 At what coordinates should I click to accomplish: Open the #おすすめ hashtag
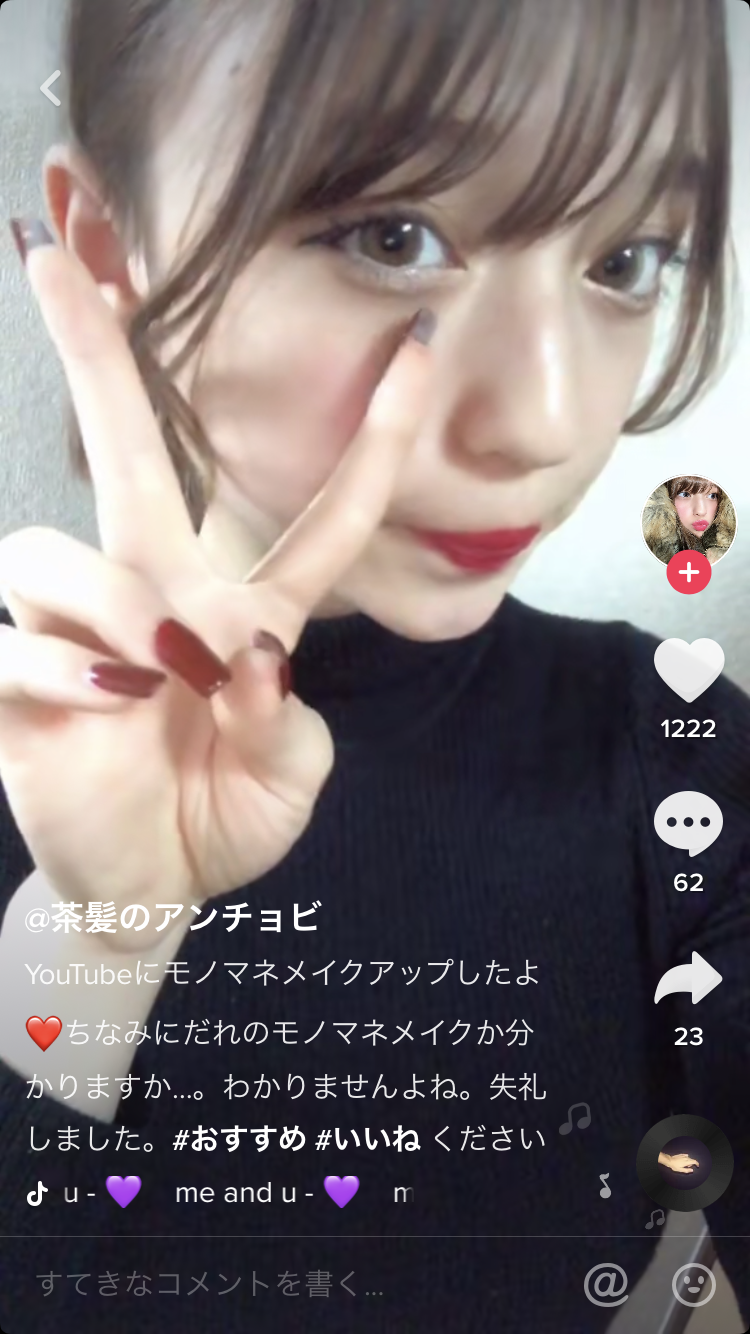tap(239, 1139)
